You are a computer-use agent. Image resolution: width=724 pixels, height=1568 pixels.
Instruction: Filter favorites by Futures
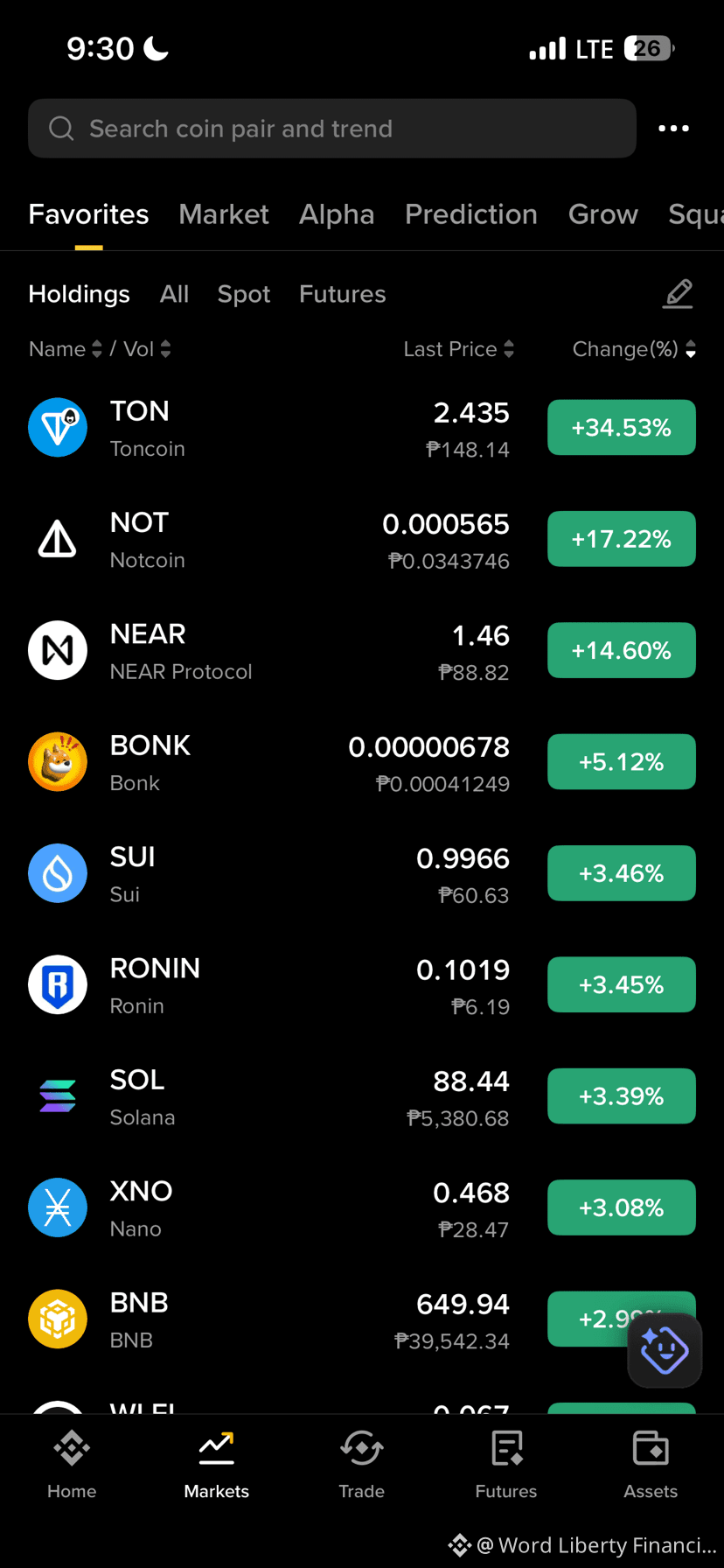343,294
